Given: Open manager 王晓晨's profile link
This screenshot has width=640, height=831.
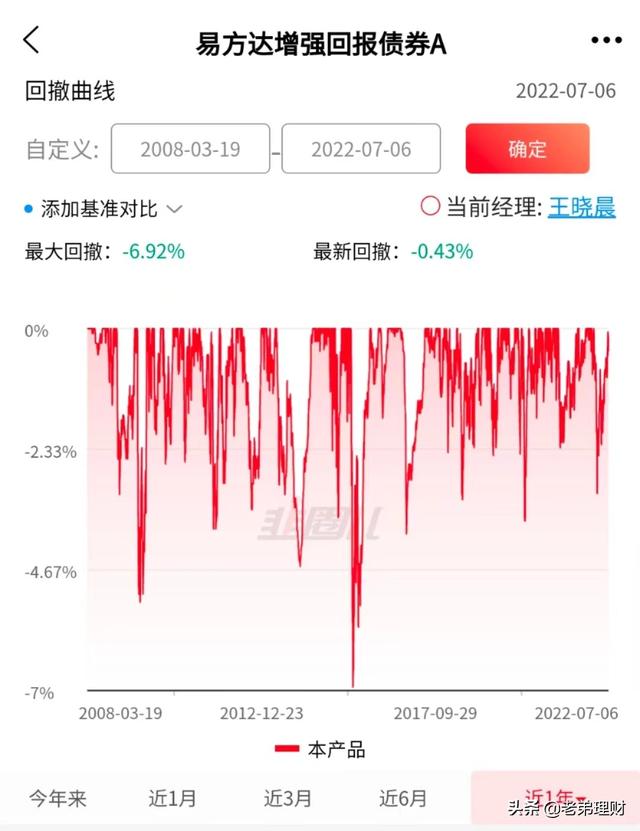Looking at the screenshot, I should coord(581,207).
